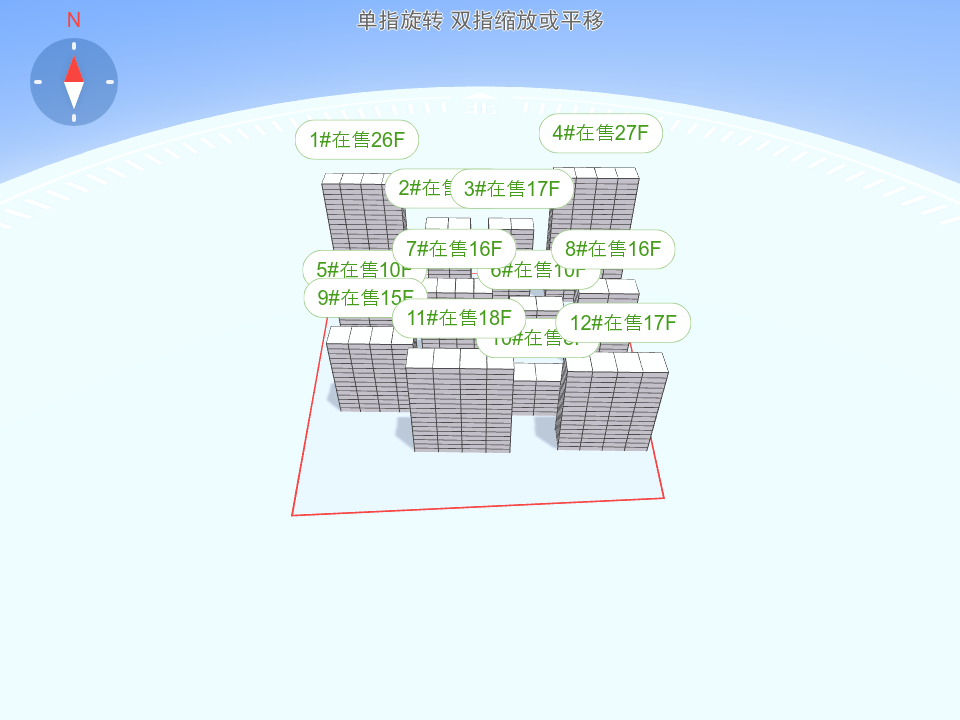This screenshot has width=960, height=720.
Task: Tap the 4#在售27F building tag
Action: 600,133
